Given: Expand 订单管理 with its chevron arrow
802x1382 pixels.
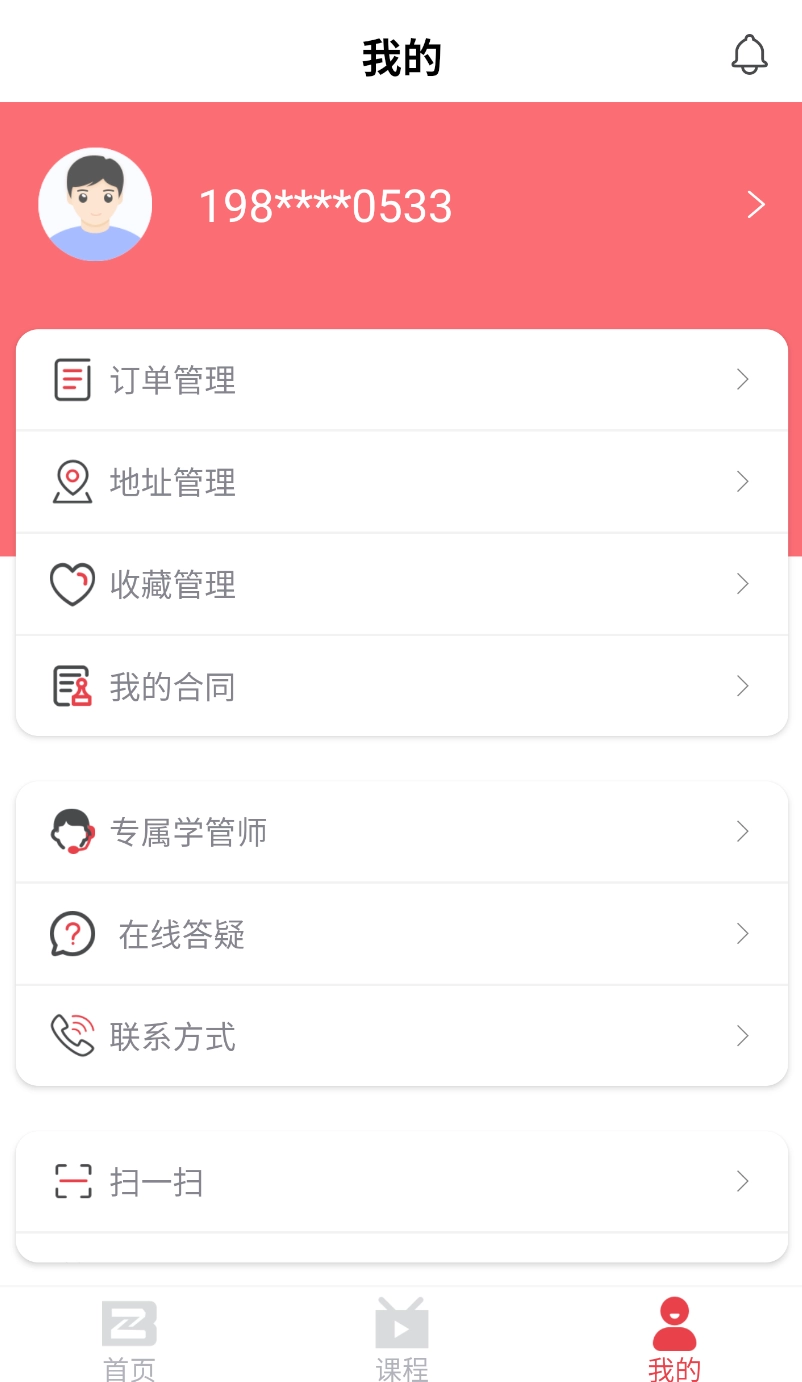Looking at the screenshot, I should point(742,379).
